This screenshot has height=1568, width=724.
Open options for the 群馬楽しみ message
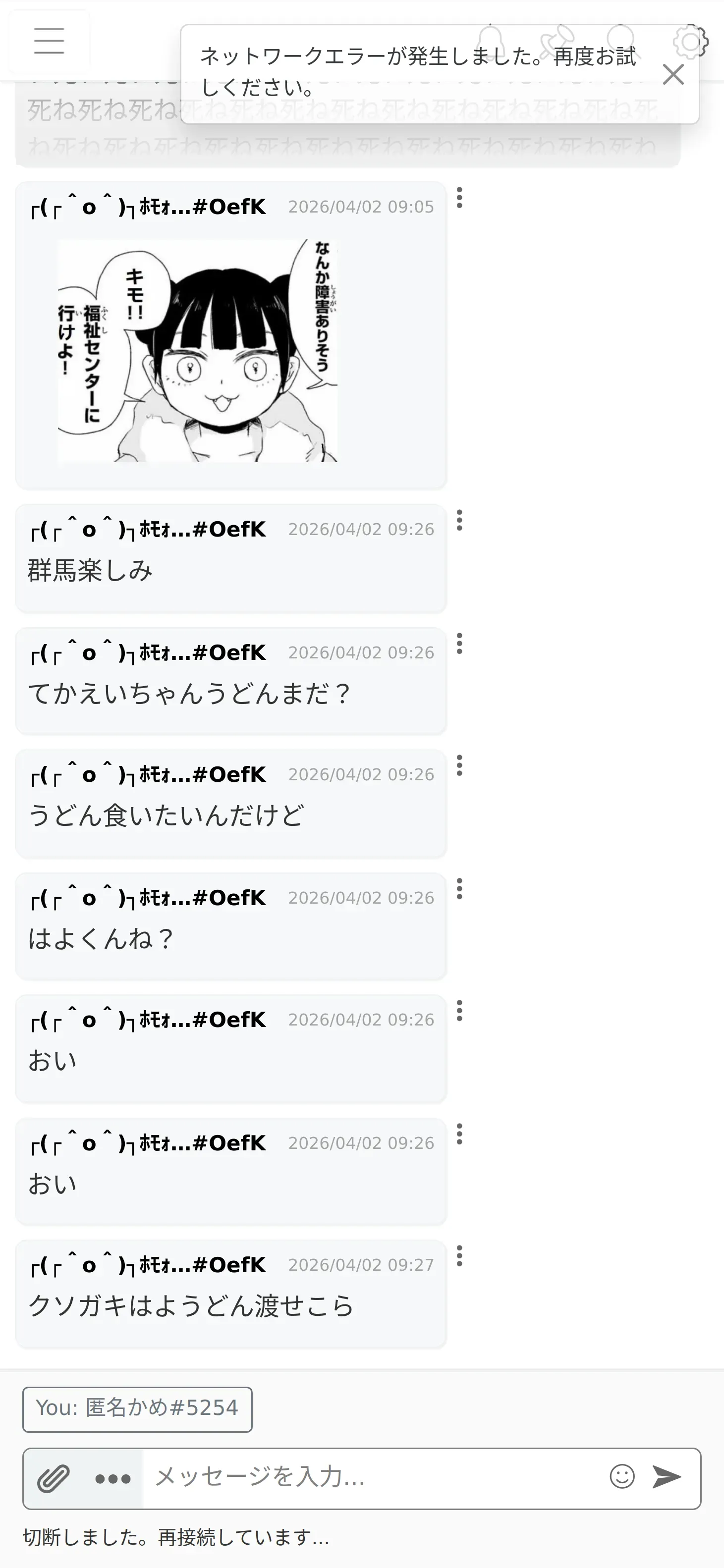pyautogui.click(x=460, y=520)
